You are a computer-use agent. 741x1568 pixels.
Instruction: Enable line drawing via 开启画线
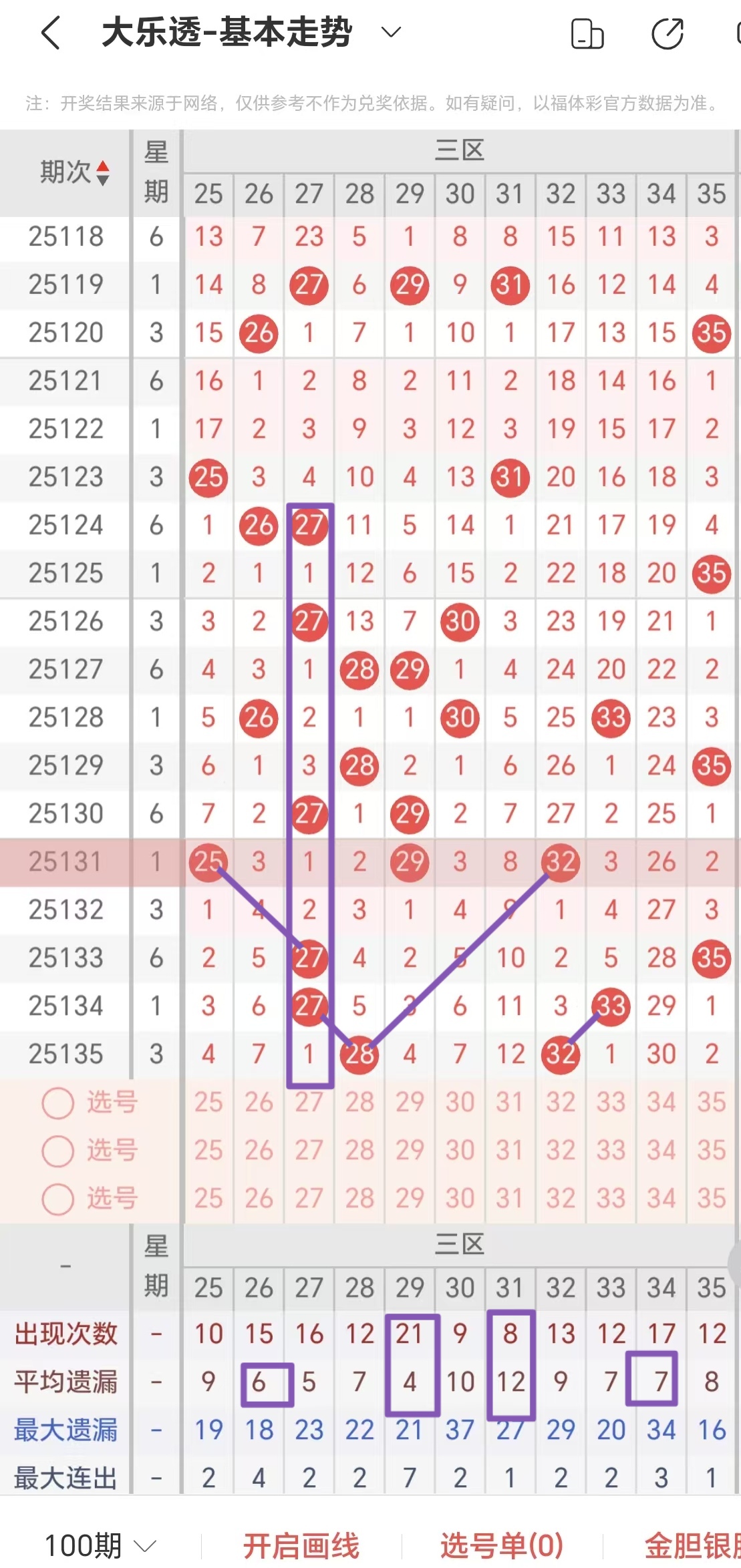pyautogui.click(x=301, y=1545)
